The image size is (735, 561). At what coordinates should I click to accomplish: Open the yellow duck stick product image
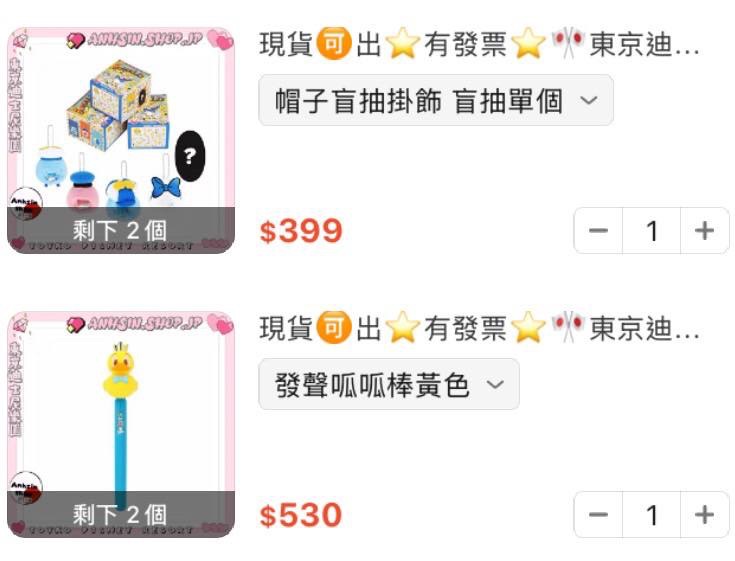[x=121, y=424]
